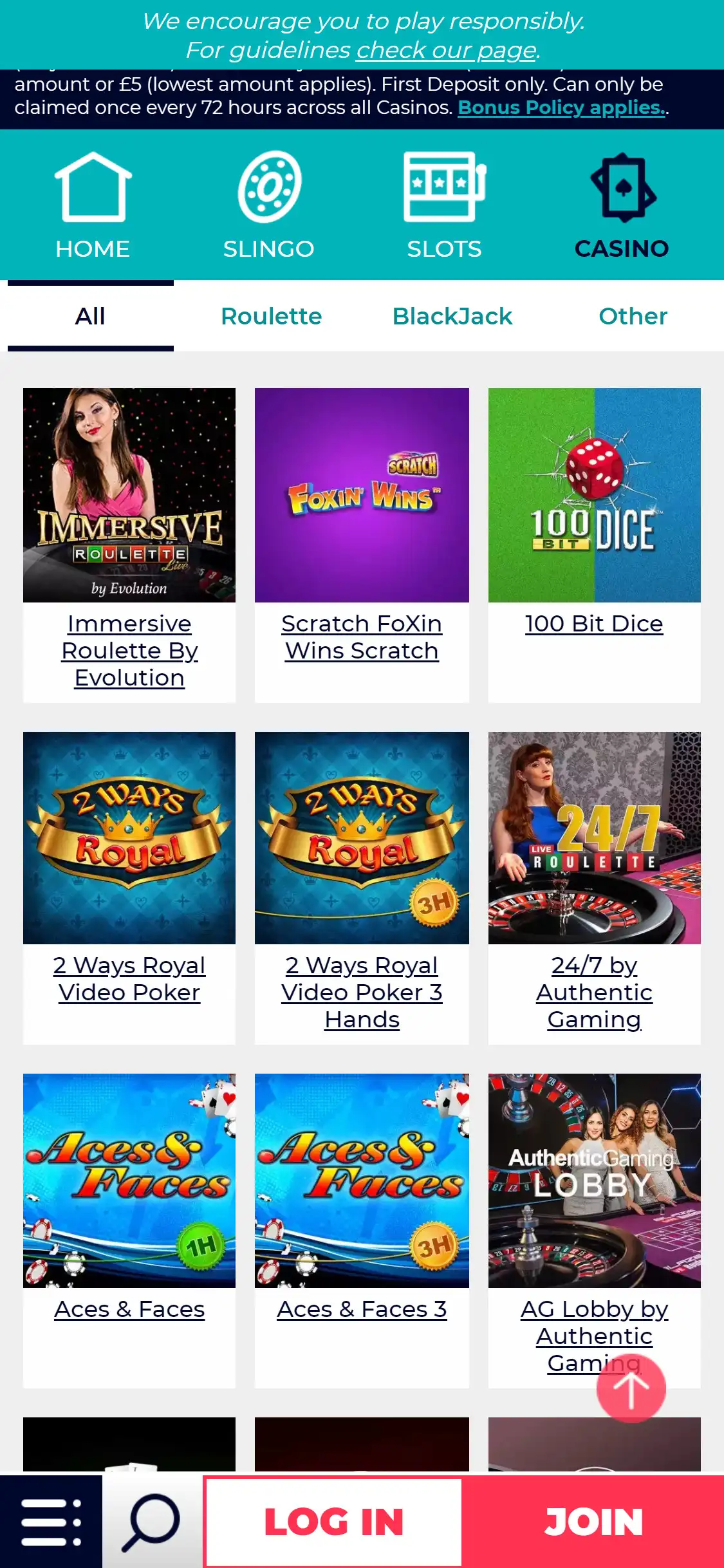Jump back to top with arrow button
The width and height of the screenshot is (724, 1568).
pyautogui.click(x=631, y=1388)
